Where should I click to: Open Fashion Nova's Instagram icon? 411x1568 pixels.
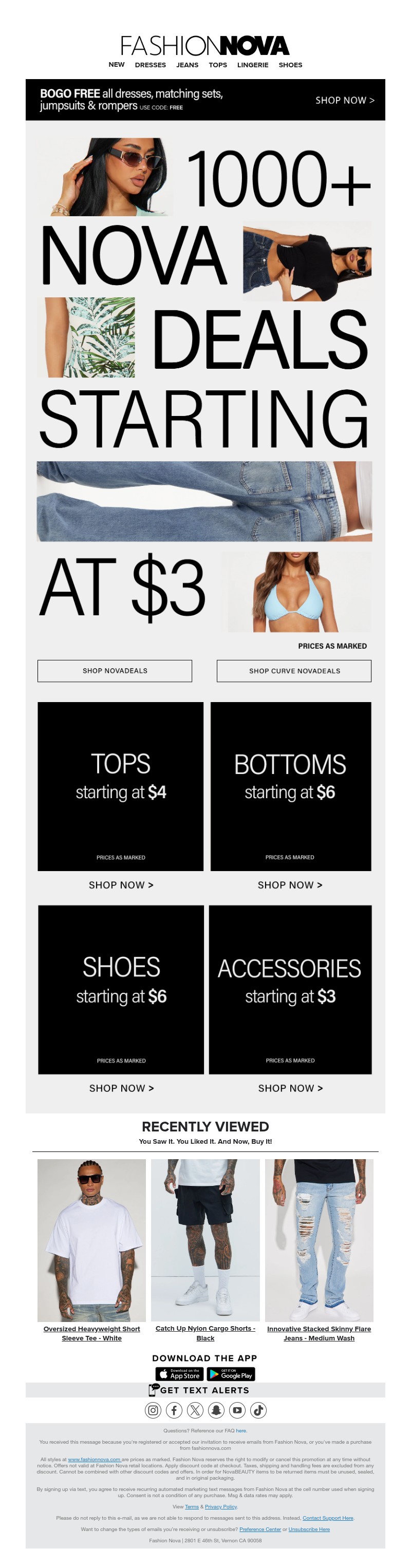tap(153, 1410)
